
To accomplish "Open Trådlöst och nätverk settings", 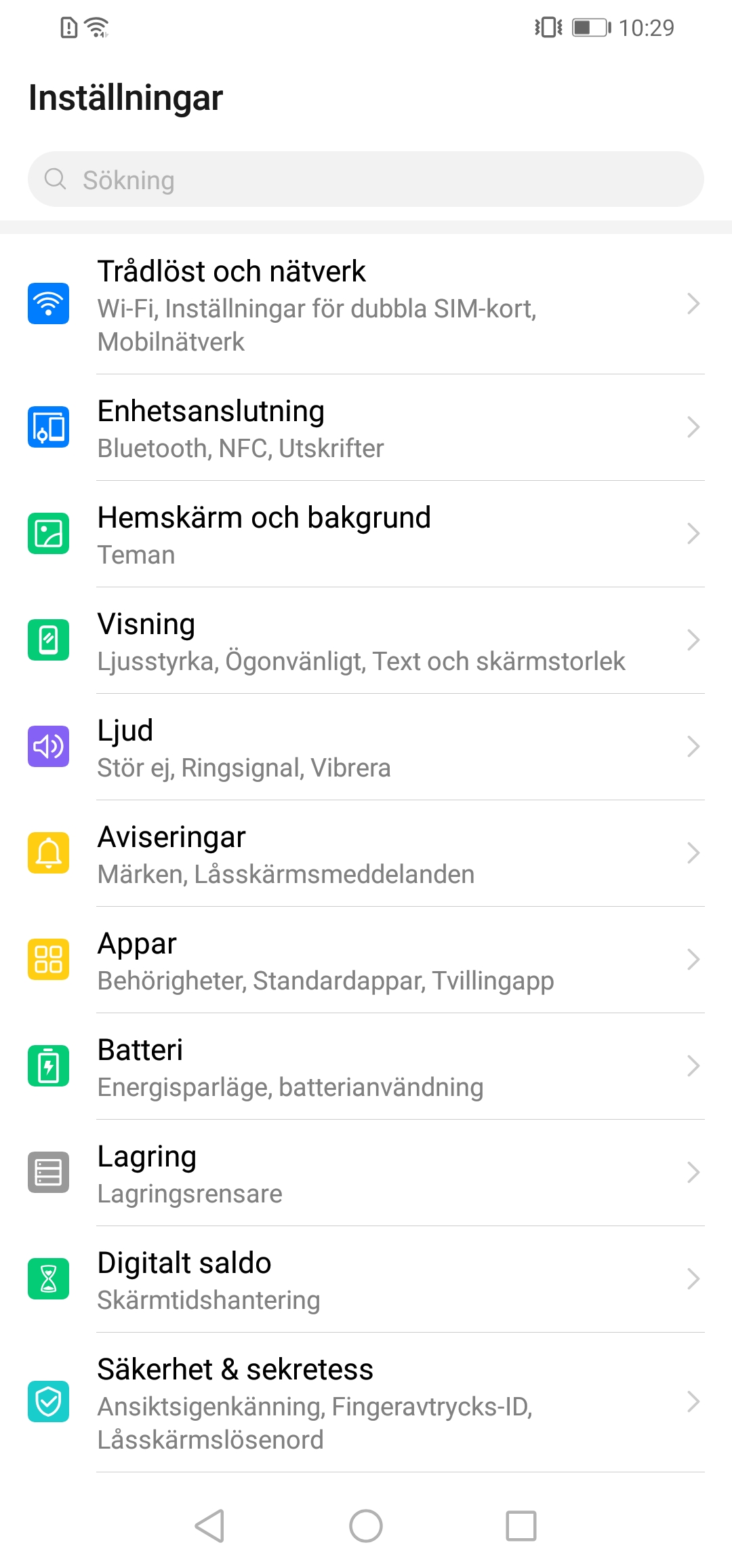I will 366,305.
